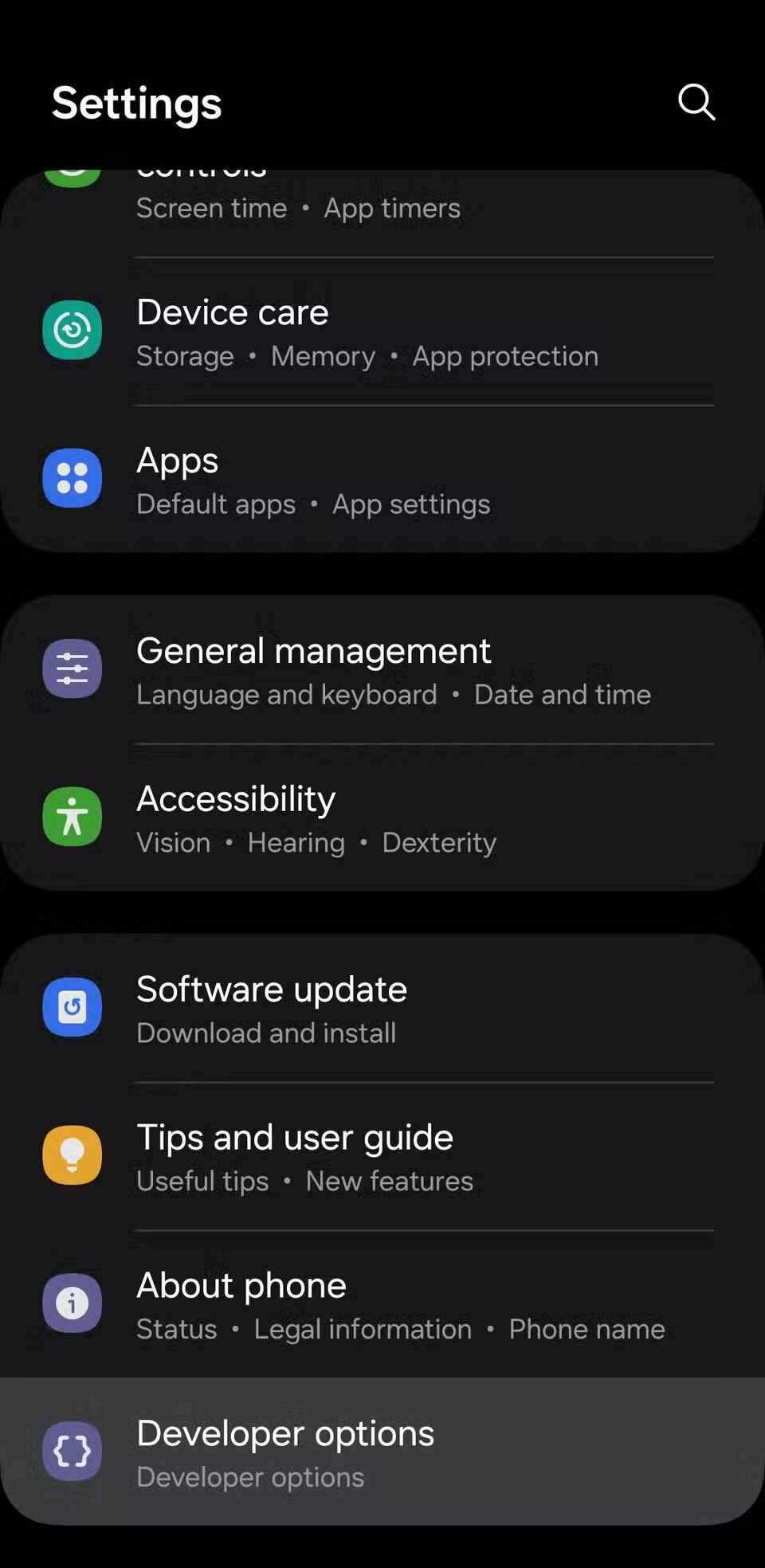Open the Apps settings row
Image resolution: width=765 pixels, height=1568 pixels.
(x=382, y=480)
